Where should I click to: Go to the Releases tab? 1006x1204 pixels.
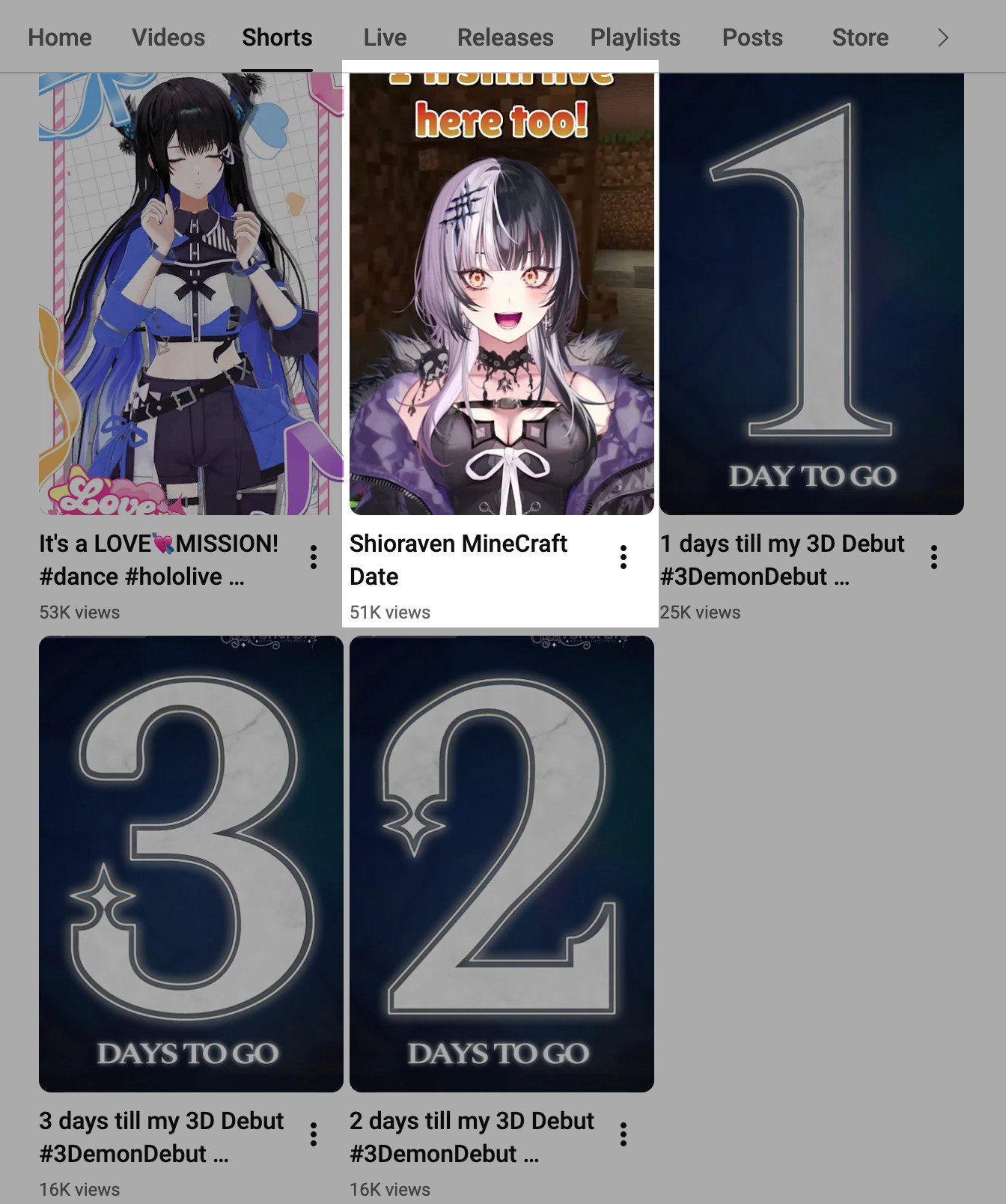coord(505,37)
